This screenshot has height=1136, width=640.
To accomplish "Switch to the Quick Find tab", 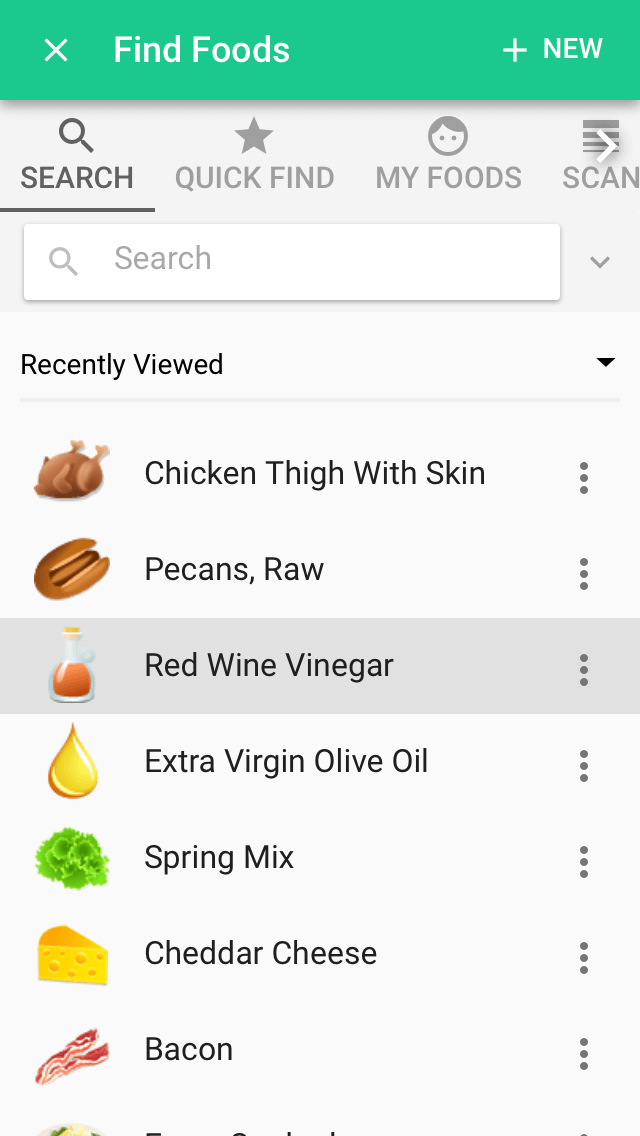I will click(254, 156).
